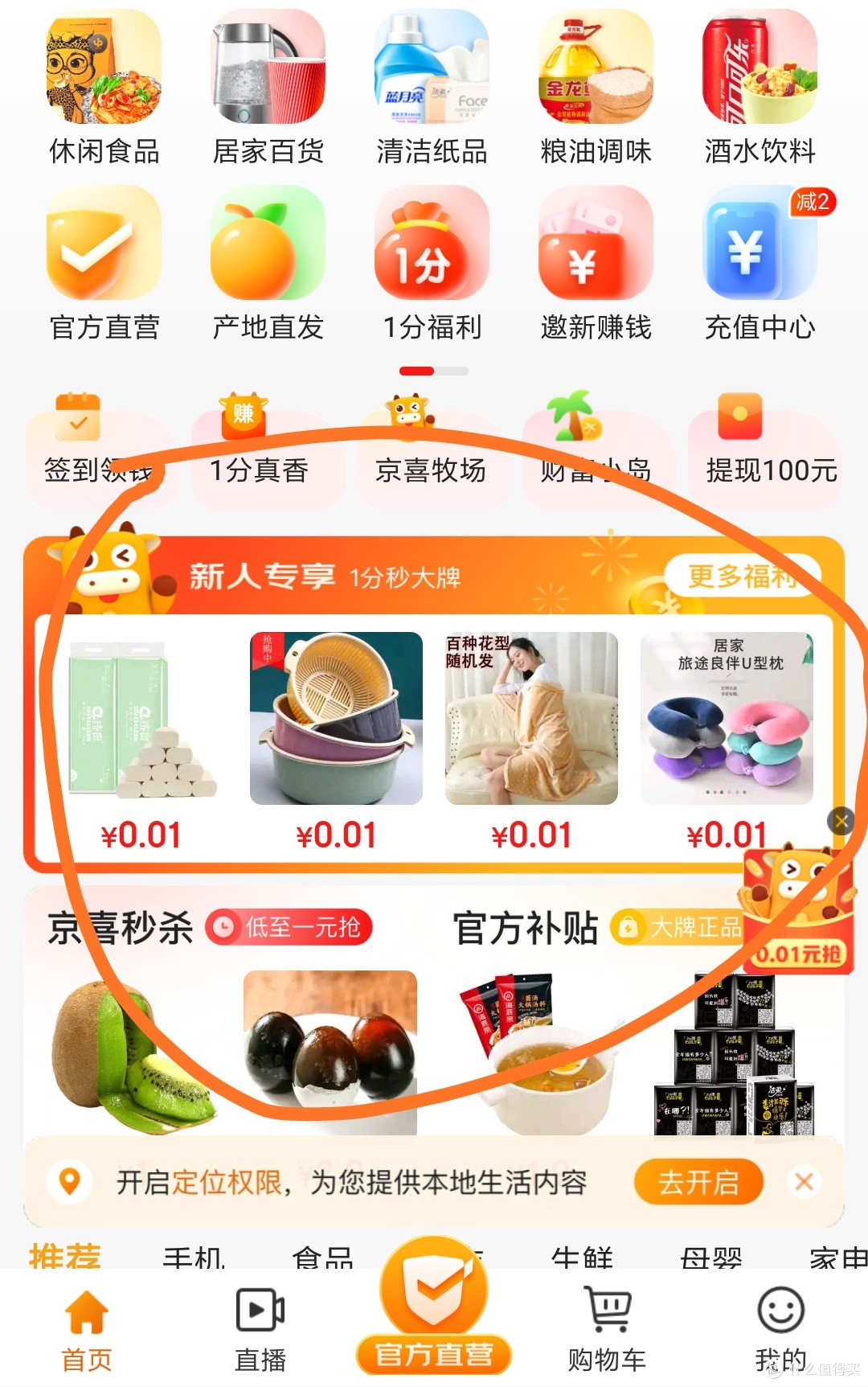
Task: Open 1分福利 deals
Action: point(432,265)
